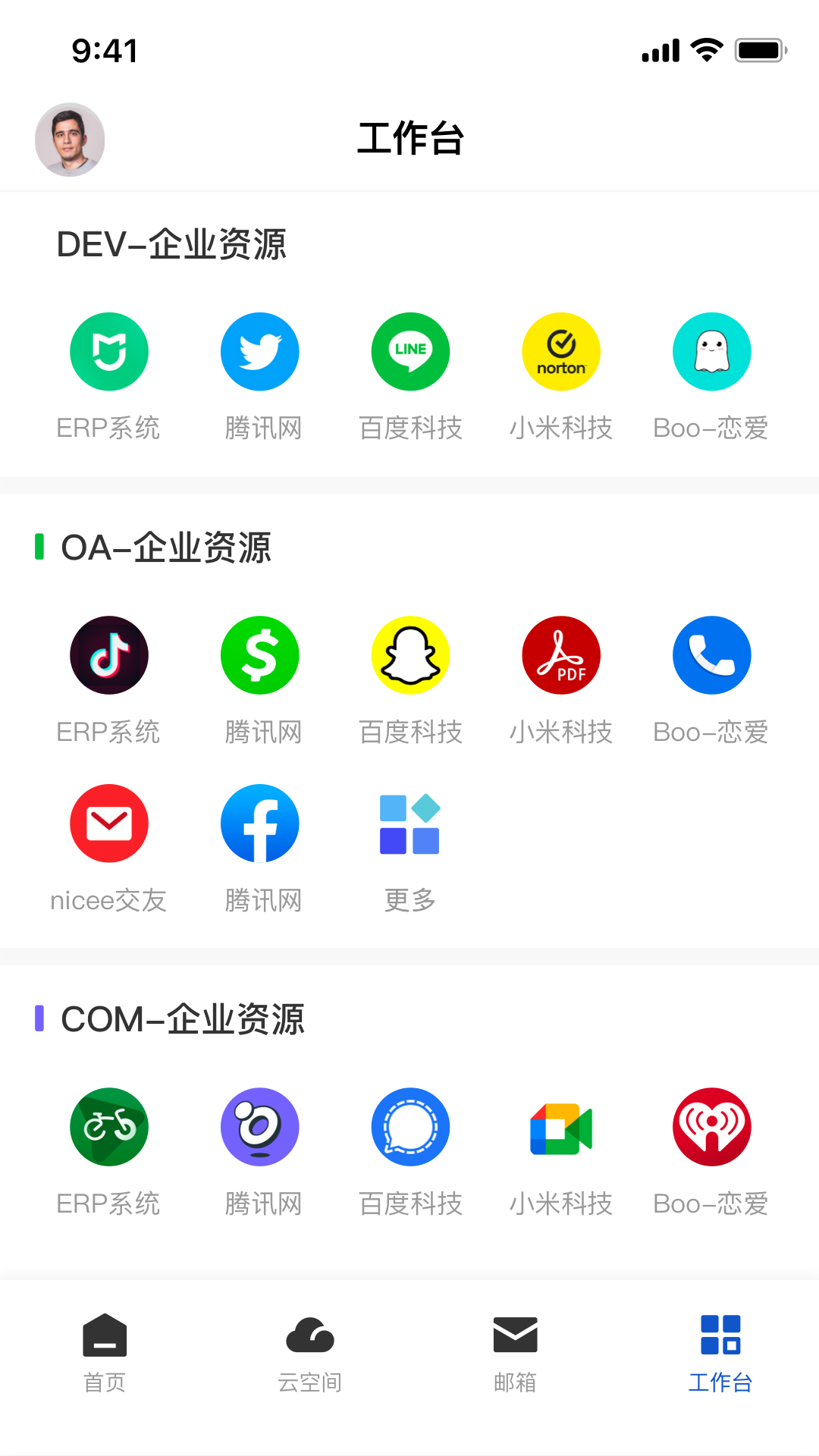Open the nicee交友 mail app
The width and height of the screenshot is (819, 1456).
pyautogui.click(x=108, y=824)
